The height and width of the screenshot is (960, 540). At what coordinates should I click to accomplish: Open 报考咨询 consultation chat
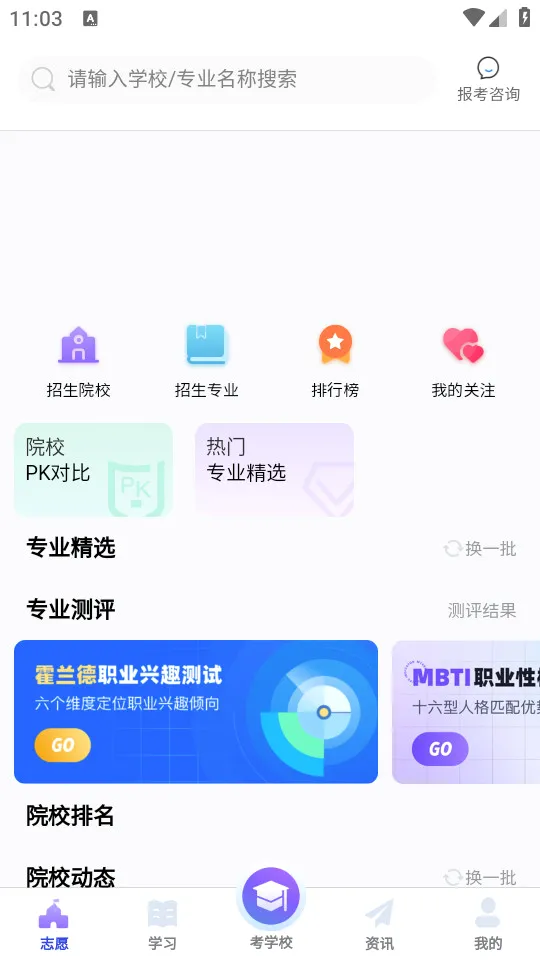488,80
